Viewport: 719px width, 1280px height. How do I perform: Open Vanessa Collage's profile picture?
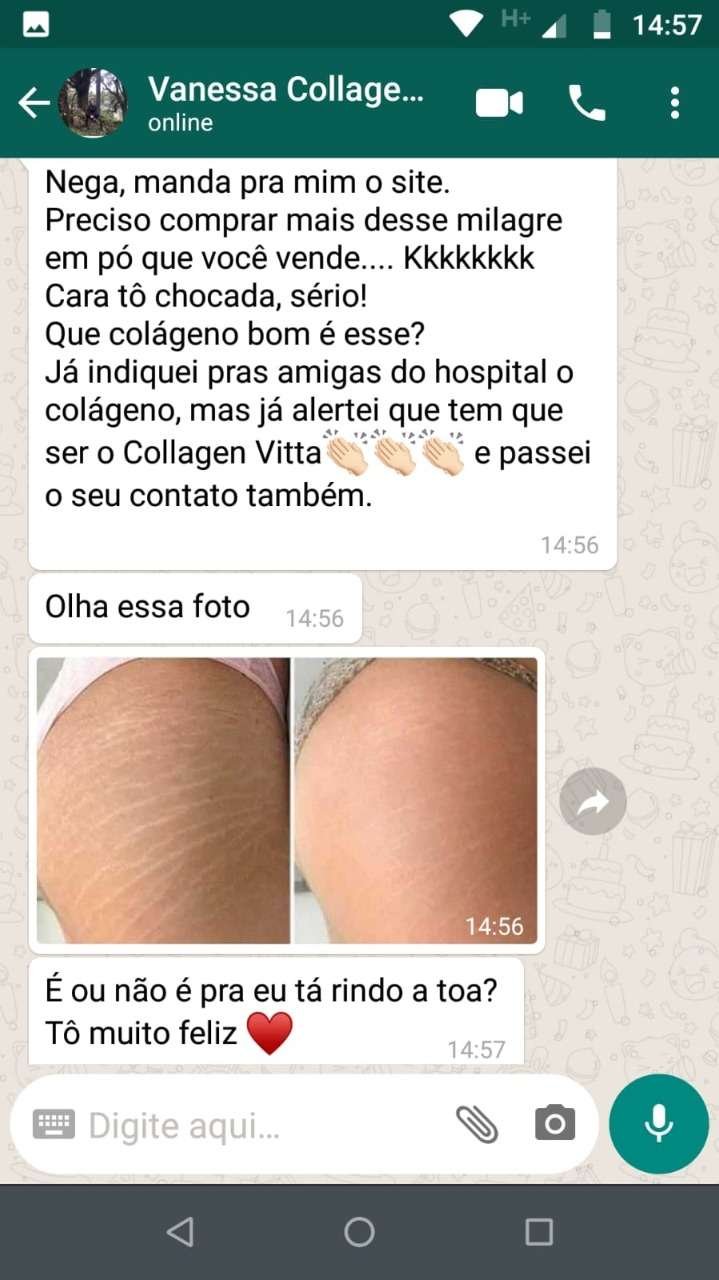coord(93,102)
